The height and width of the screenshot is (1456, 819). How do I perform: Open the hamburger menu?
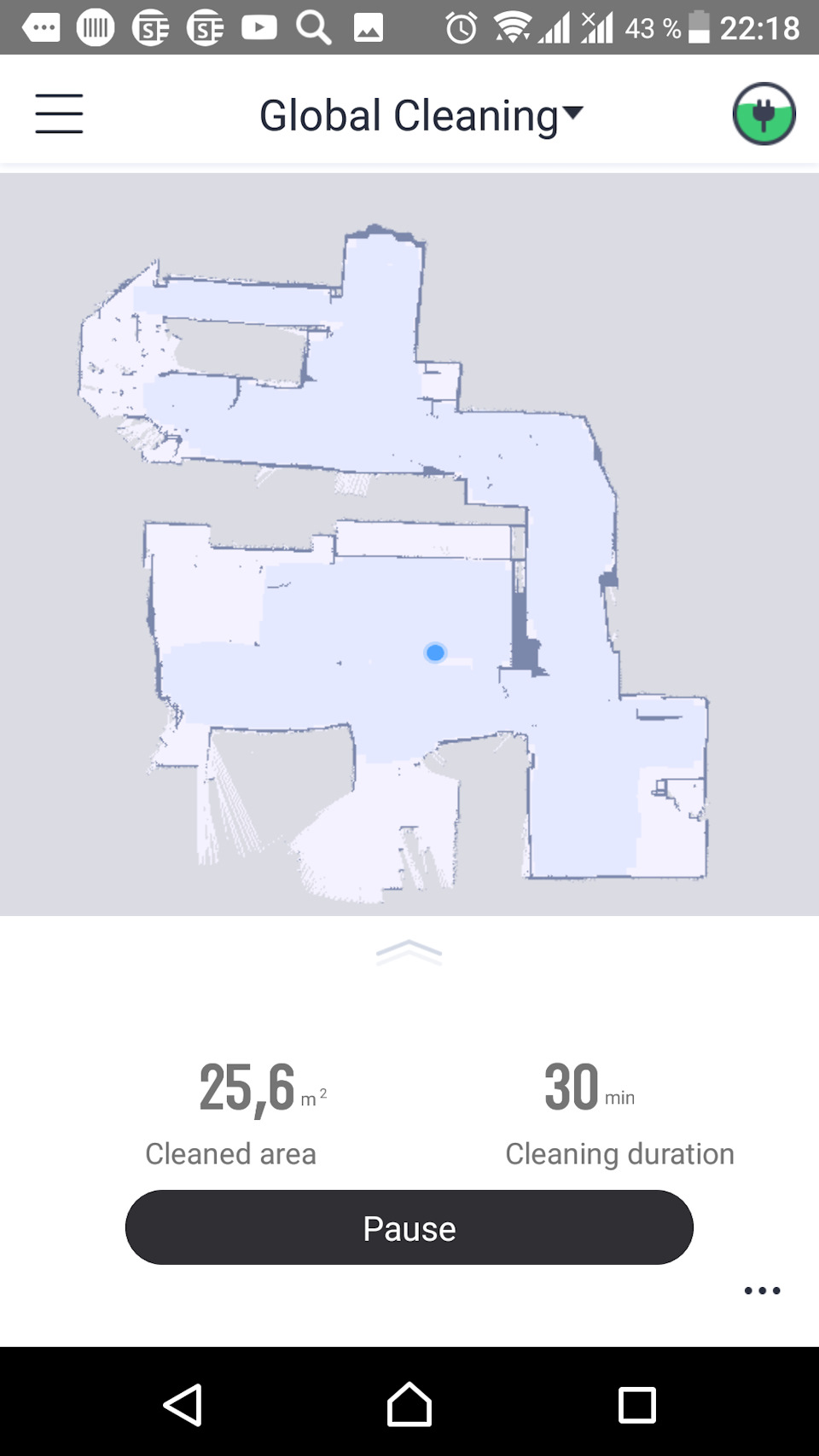click(x=59, y=113)
